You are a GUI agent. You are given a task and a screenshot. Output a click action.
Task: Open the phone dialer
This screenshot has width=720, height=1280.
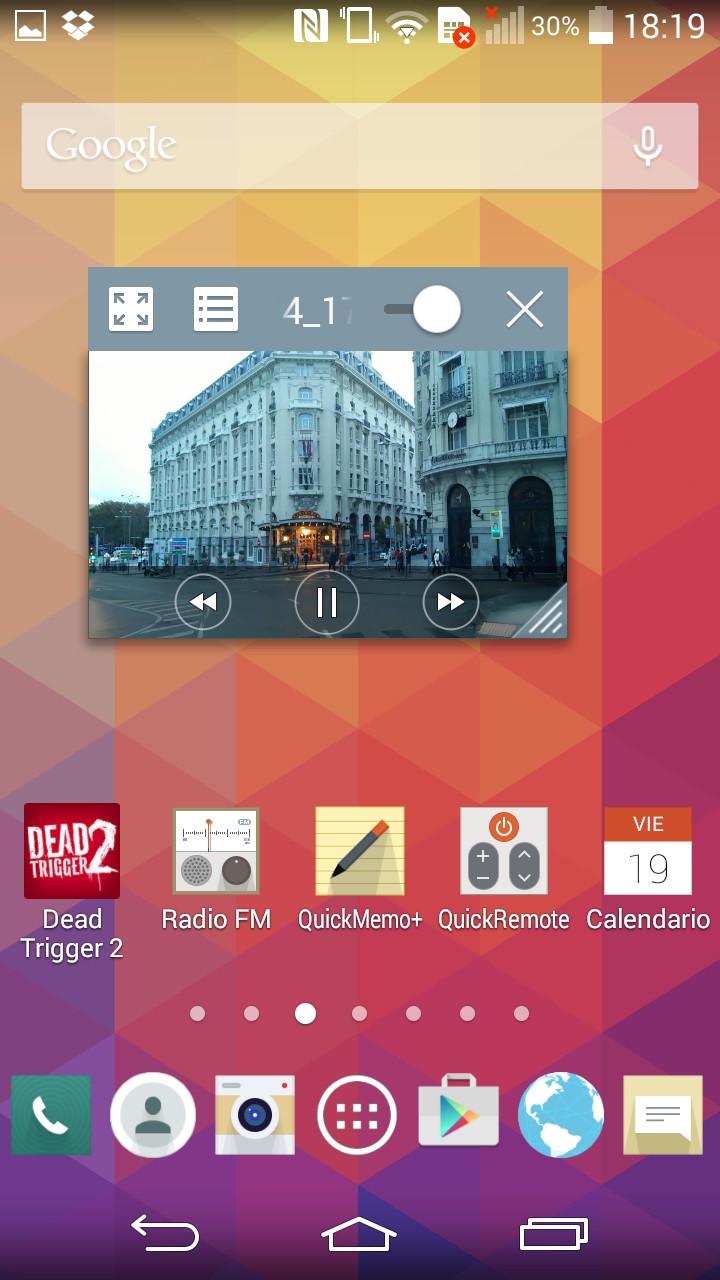51,1115
